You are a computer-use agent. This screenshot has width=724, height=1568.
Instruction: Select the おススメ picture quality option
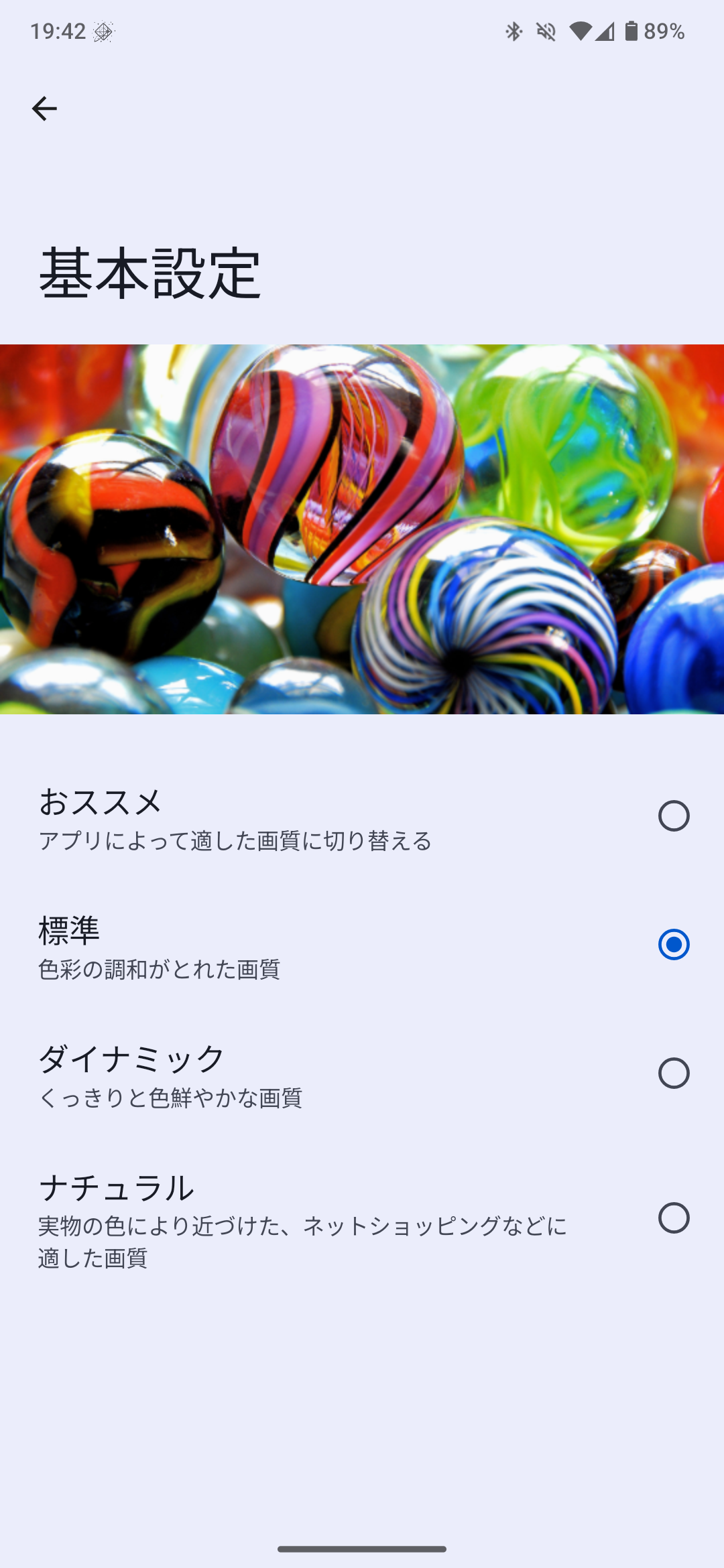tap(673, 816)
